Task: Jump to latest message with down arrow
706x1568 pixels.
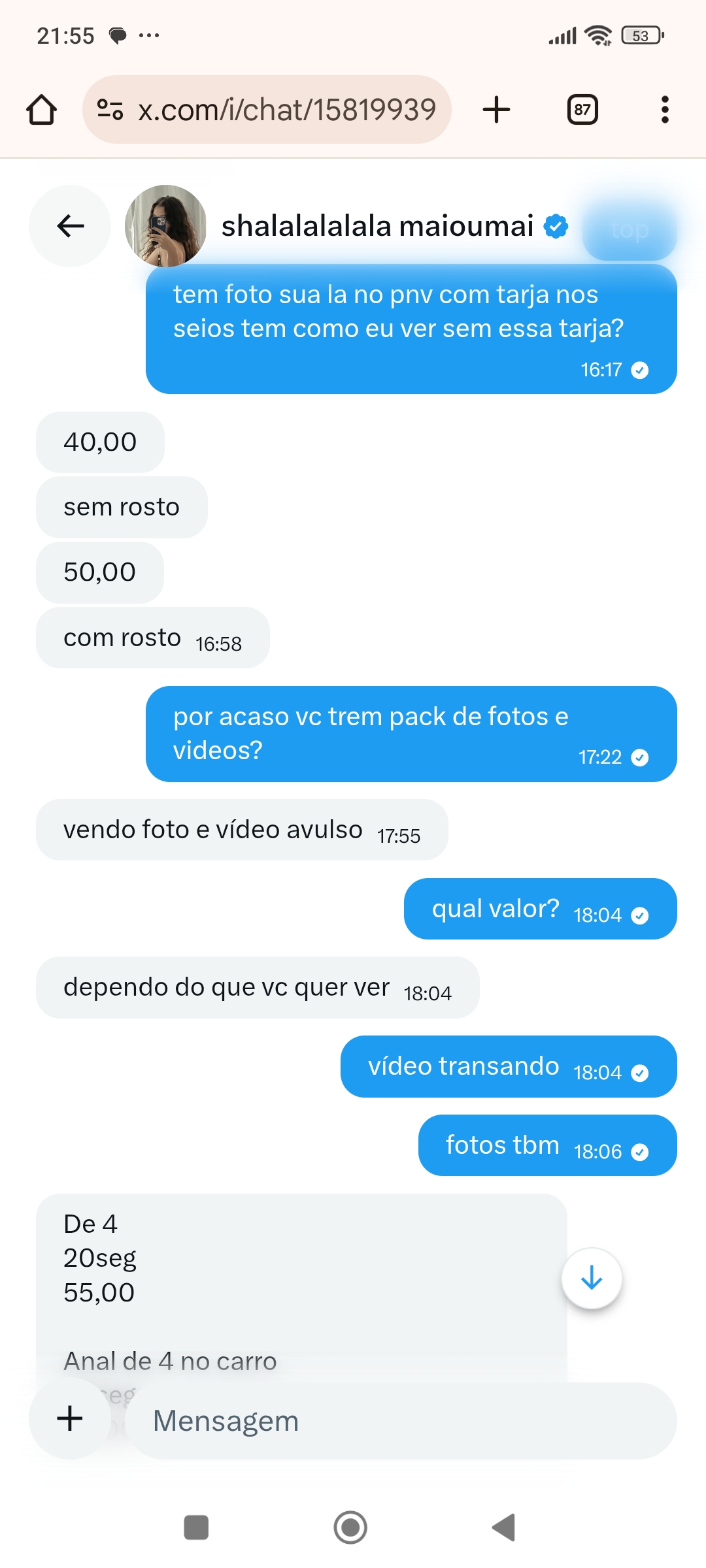Action: (x=592, y=1279)
